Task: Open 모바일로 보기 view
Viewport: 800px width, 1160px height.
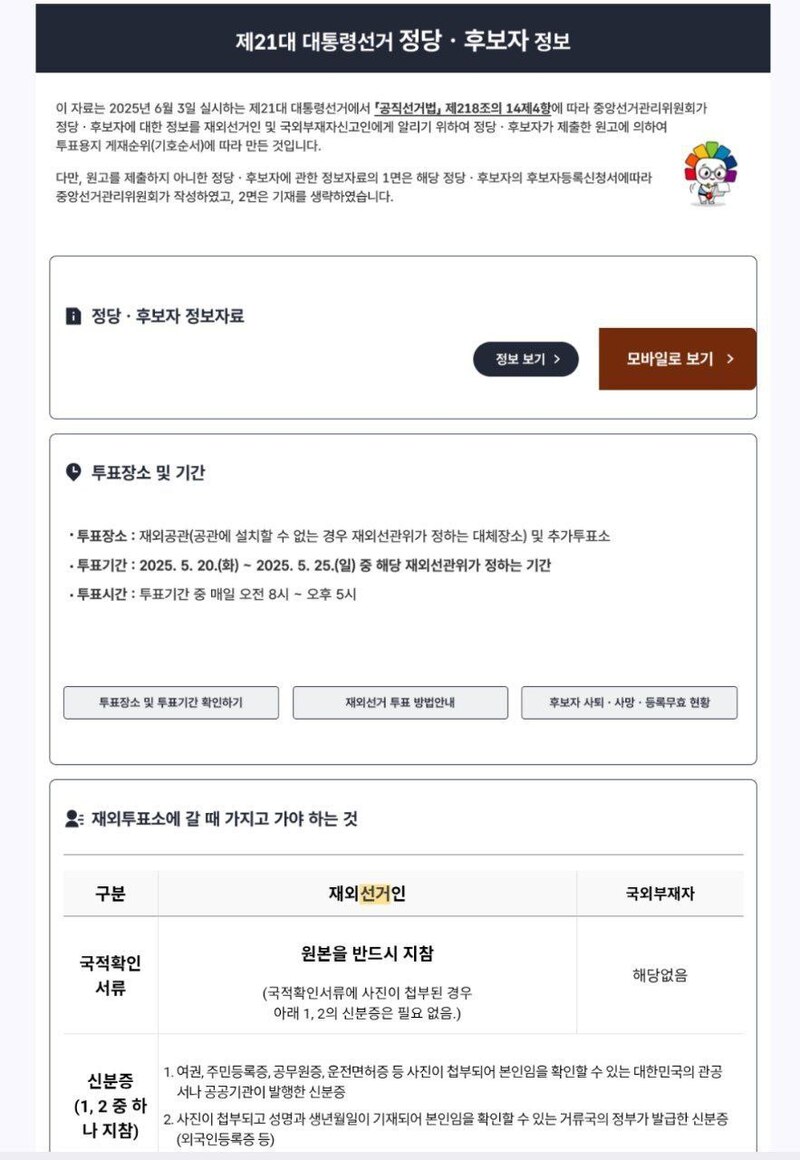Action: pyautogui.click(x=677, y=359)
